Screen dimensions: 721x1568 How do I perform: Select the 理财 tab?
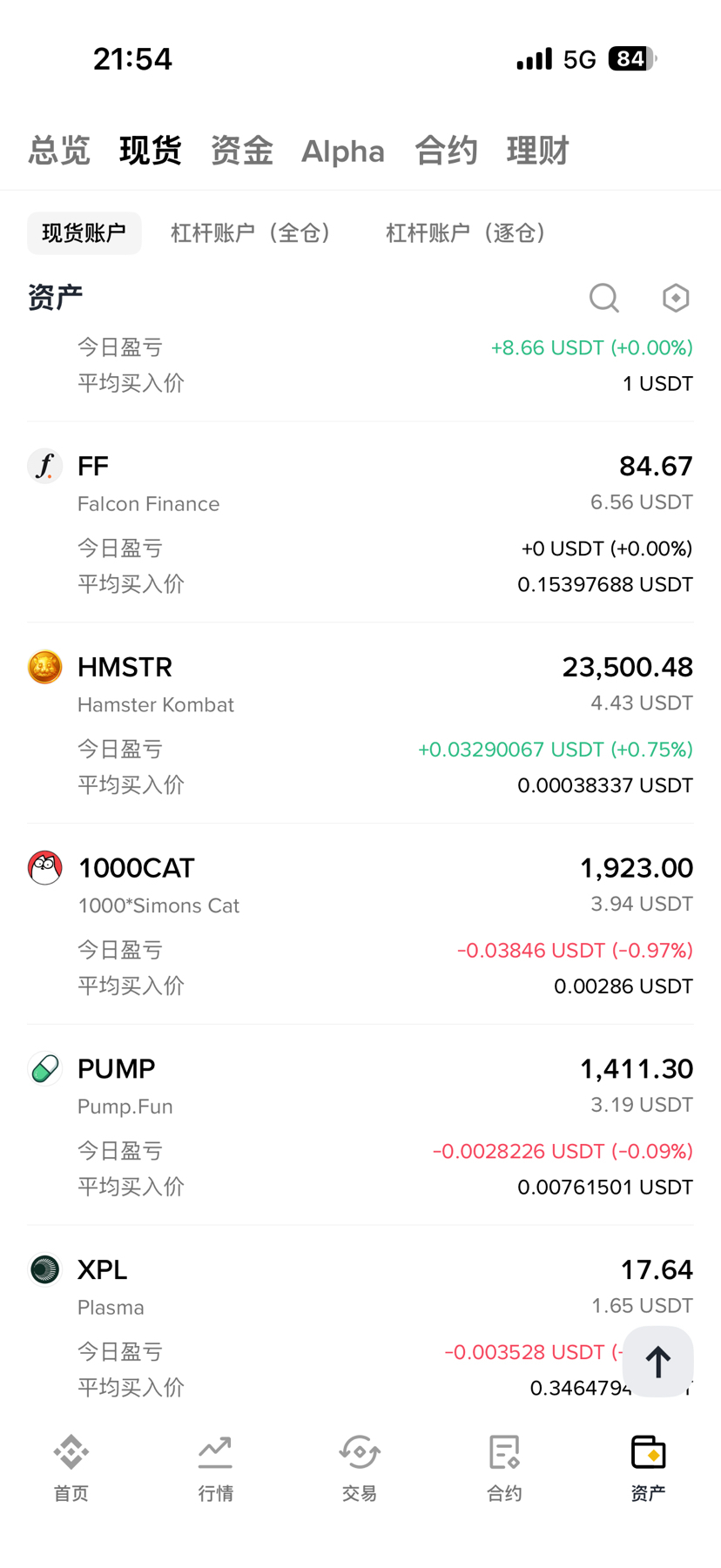(538, 151)
